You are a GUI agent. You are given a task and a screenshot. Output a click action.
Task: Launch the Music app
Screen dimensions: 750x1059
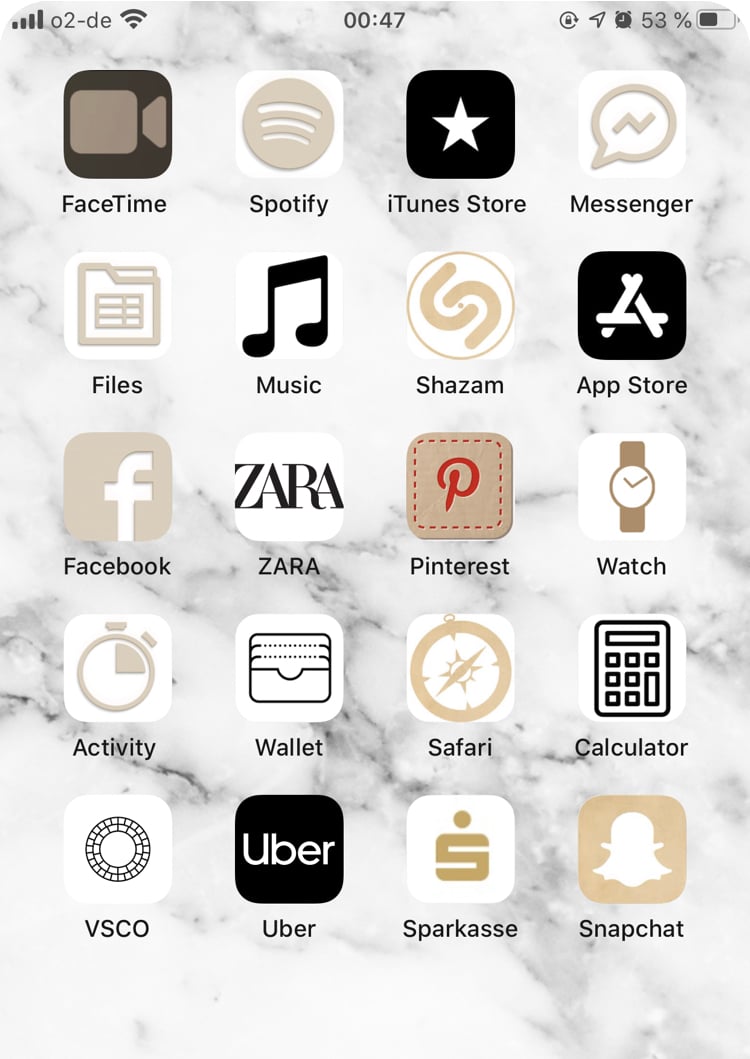pos(289,305)
